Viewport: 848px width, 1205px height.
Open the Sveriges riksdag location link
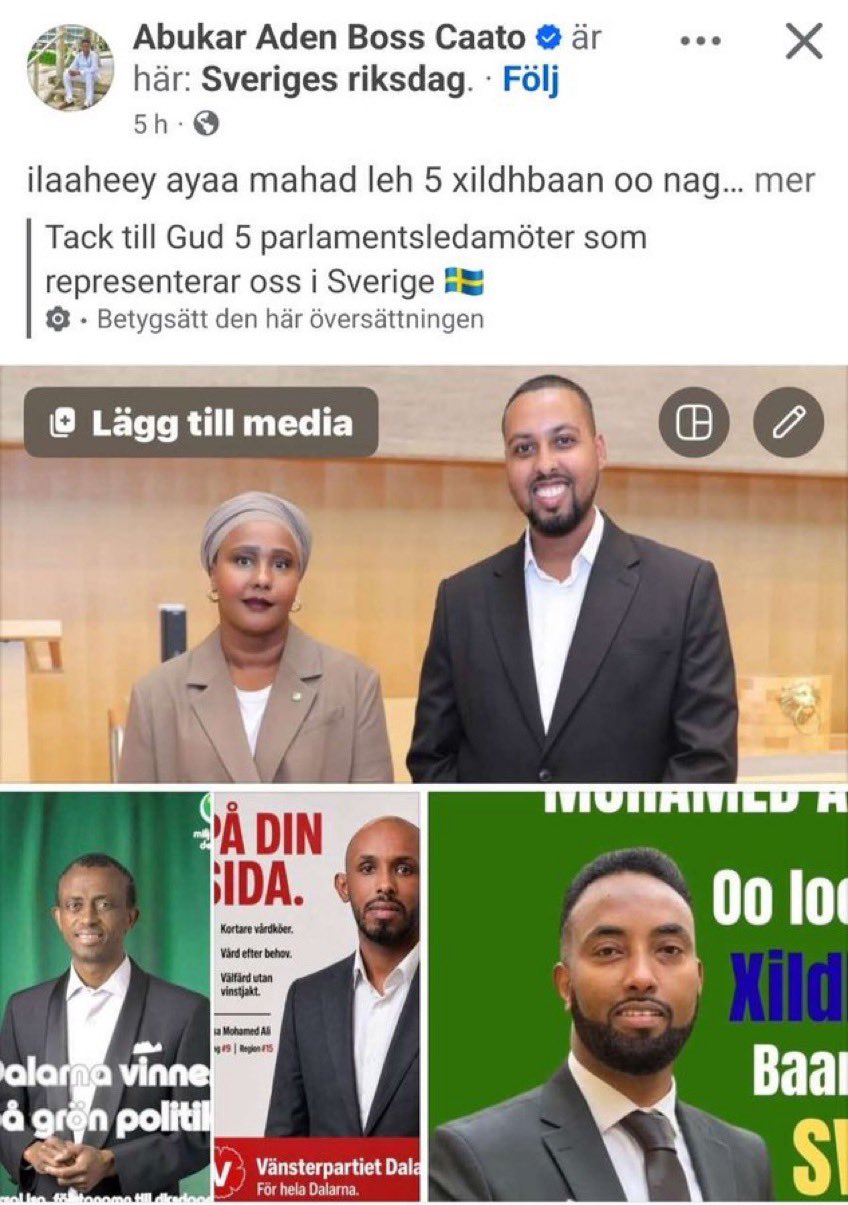335,80
